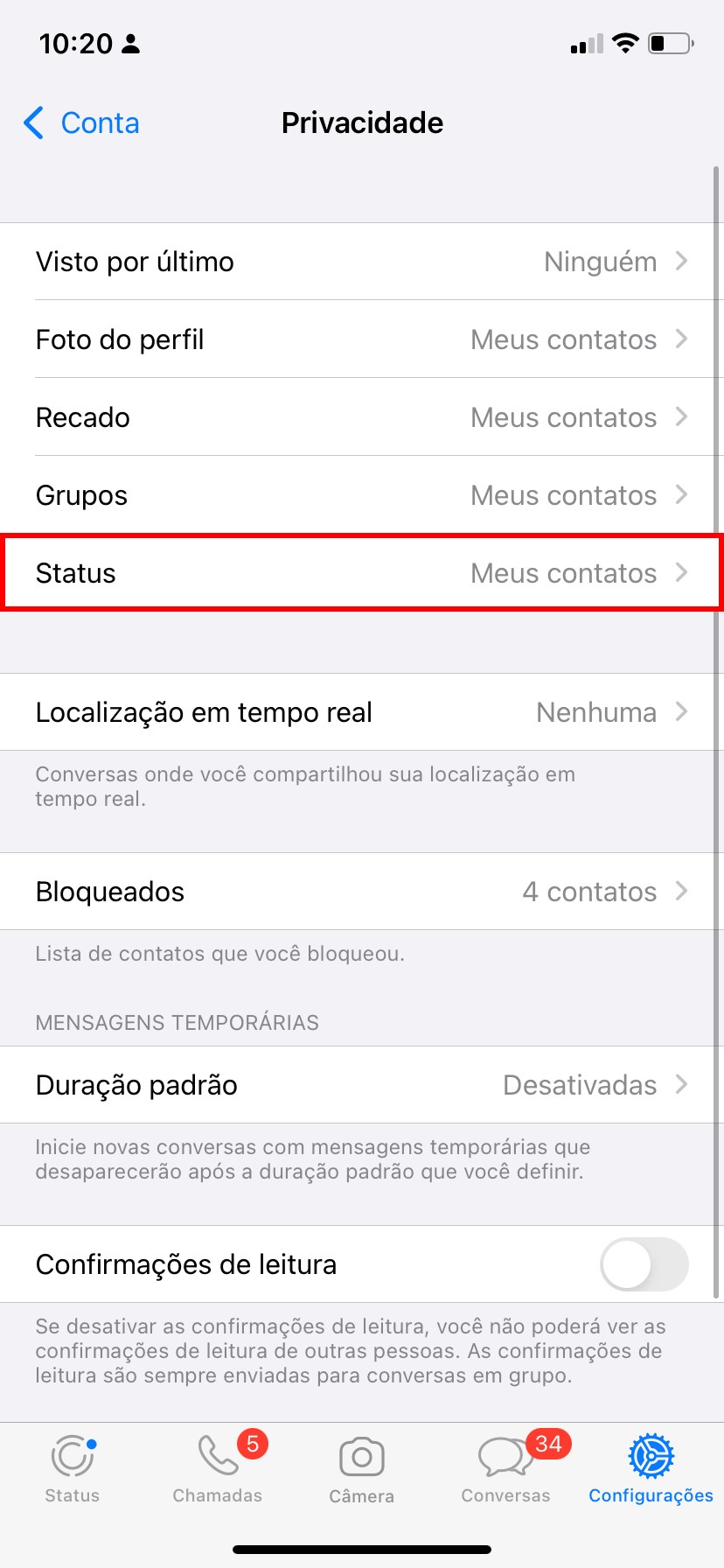Image resolution: width=724 pixels, height=1568 pixels.
Task: Open Foto do perfil privacy
Action: [x=362, y=339]
